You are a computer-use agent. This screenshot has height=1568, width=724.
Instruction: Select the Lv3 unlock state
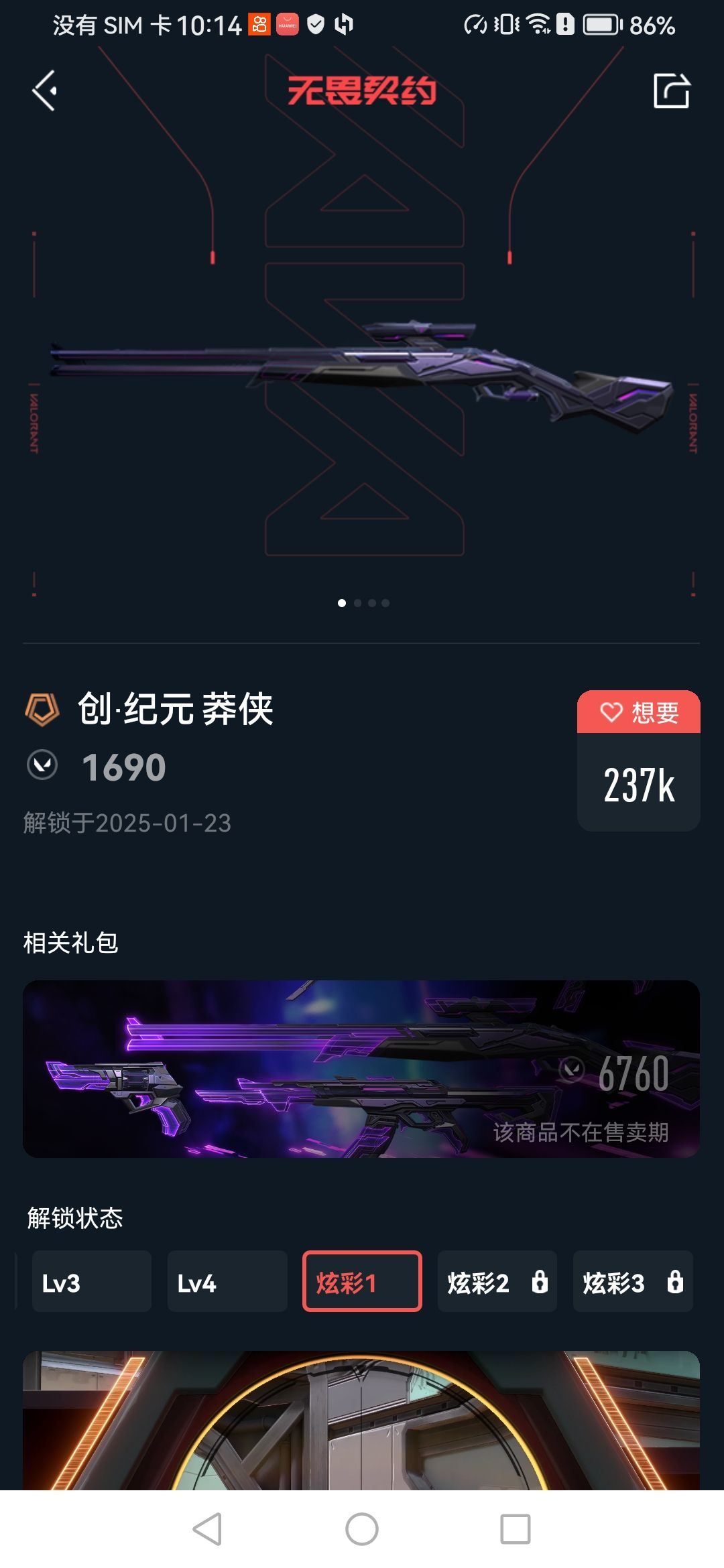(92, 1282)
